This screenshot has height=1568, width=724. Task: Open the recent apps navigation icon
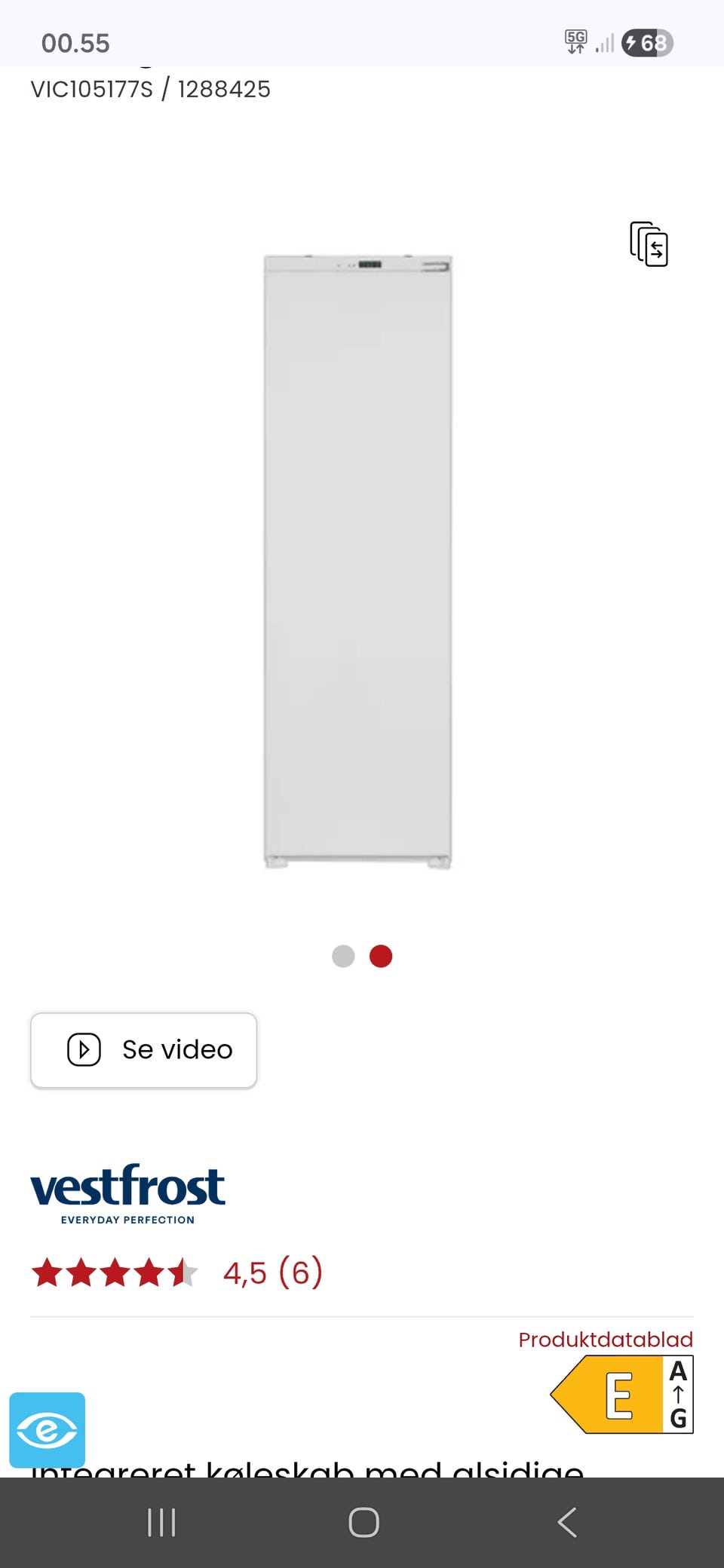[x=161, y=1522]
